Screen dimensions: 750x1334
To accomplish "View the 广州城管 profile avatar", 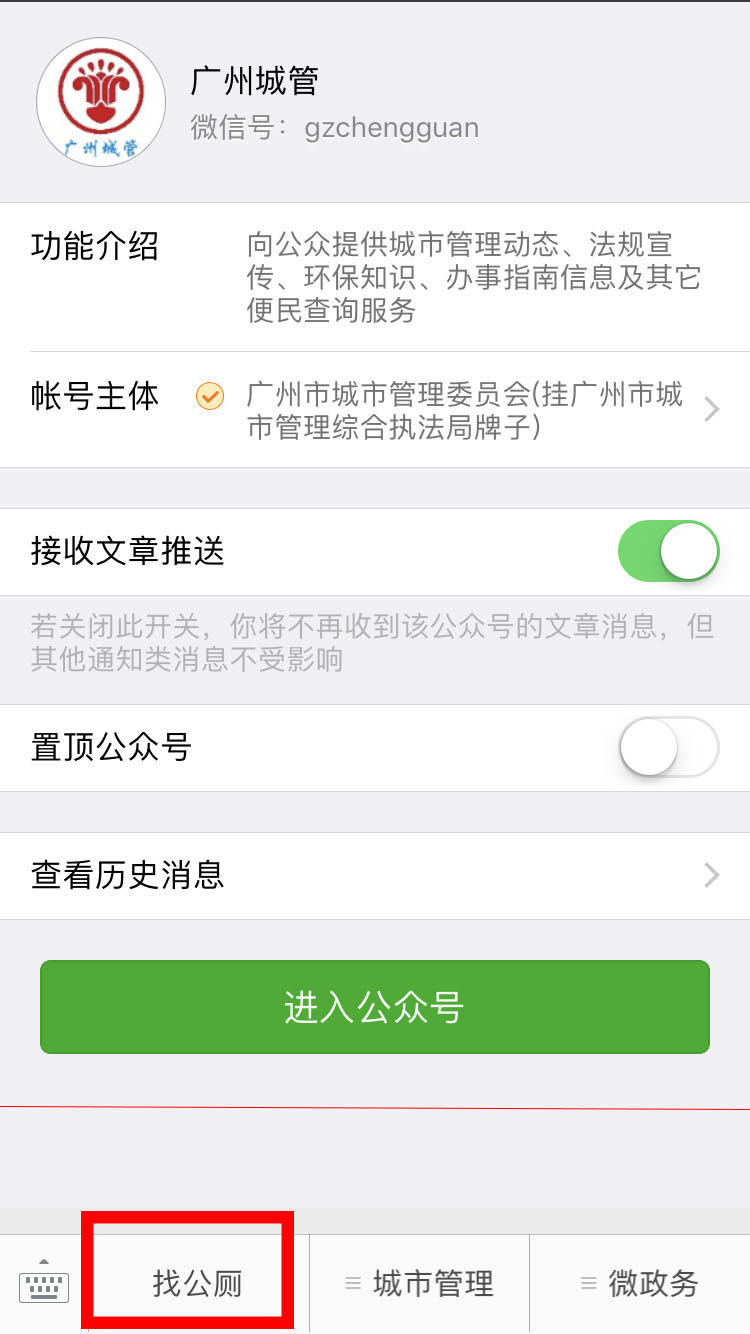I will click(x=101, y=102).
